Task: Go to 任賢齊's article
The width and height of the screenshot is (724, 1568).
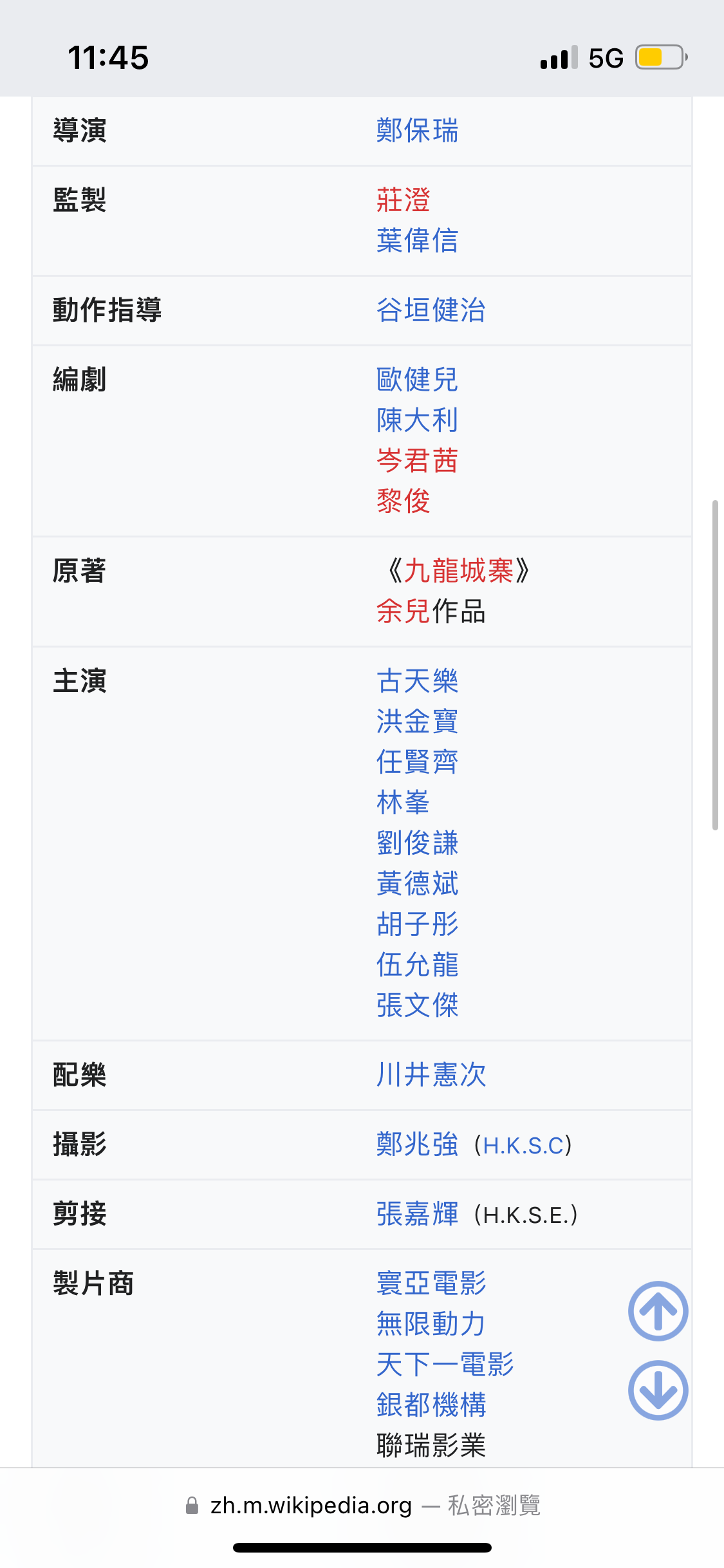Action: pyautogui.click(x=417, y=761)
